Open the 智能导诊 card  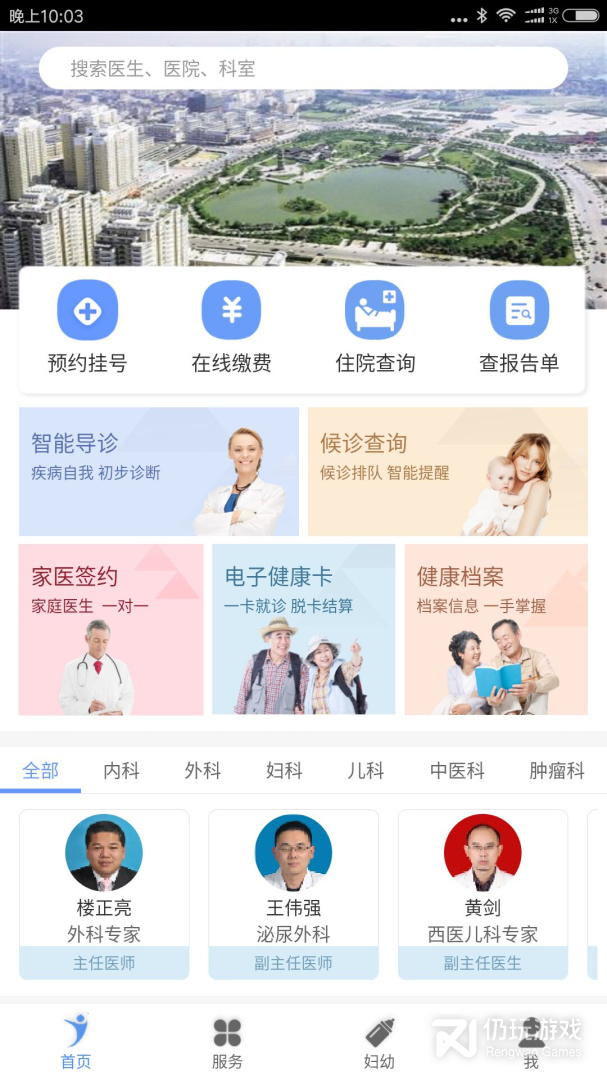tap(159, 471)
